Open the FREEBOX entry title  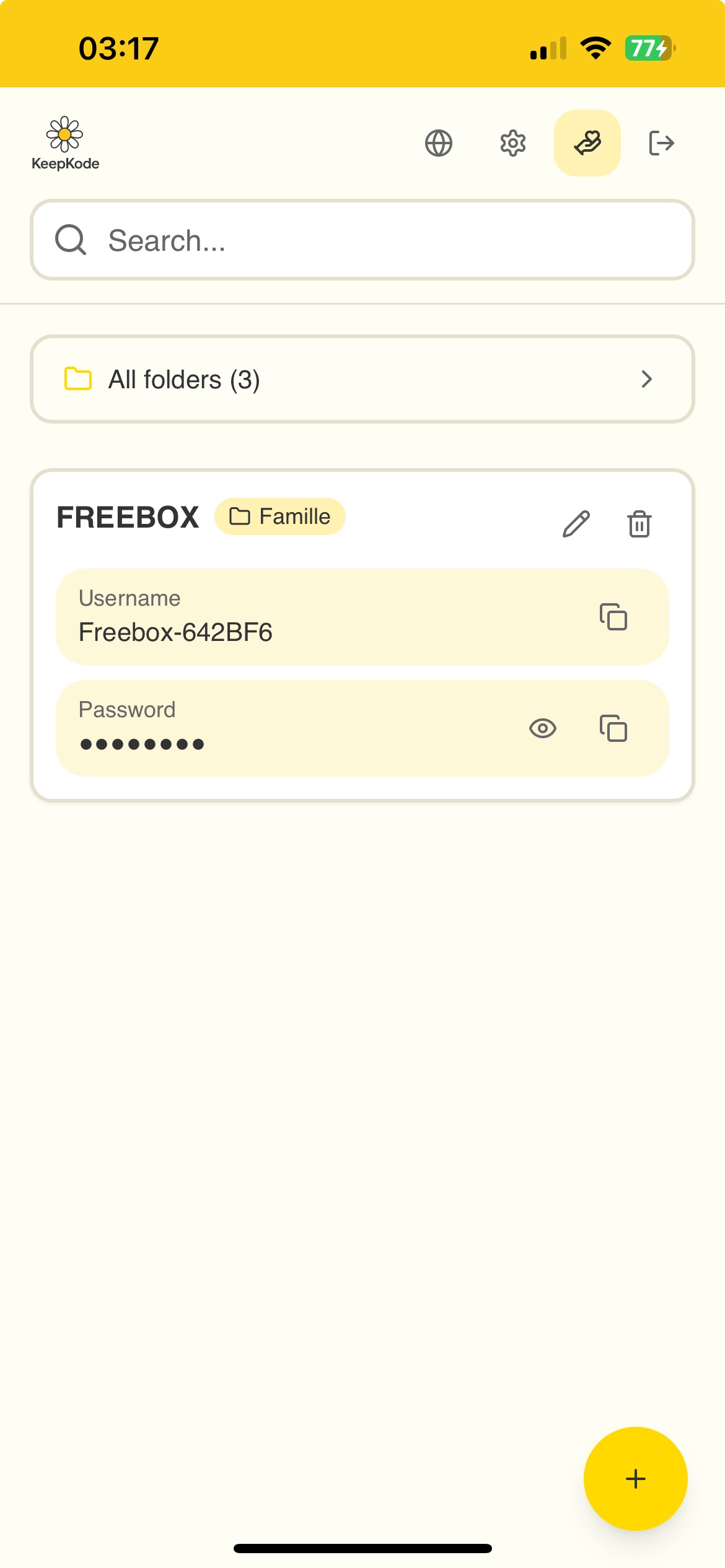128,517
